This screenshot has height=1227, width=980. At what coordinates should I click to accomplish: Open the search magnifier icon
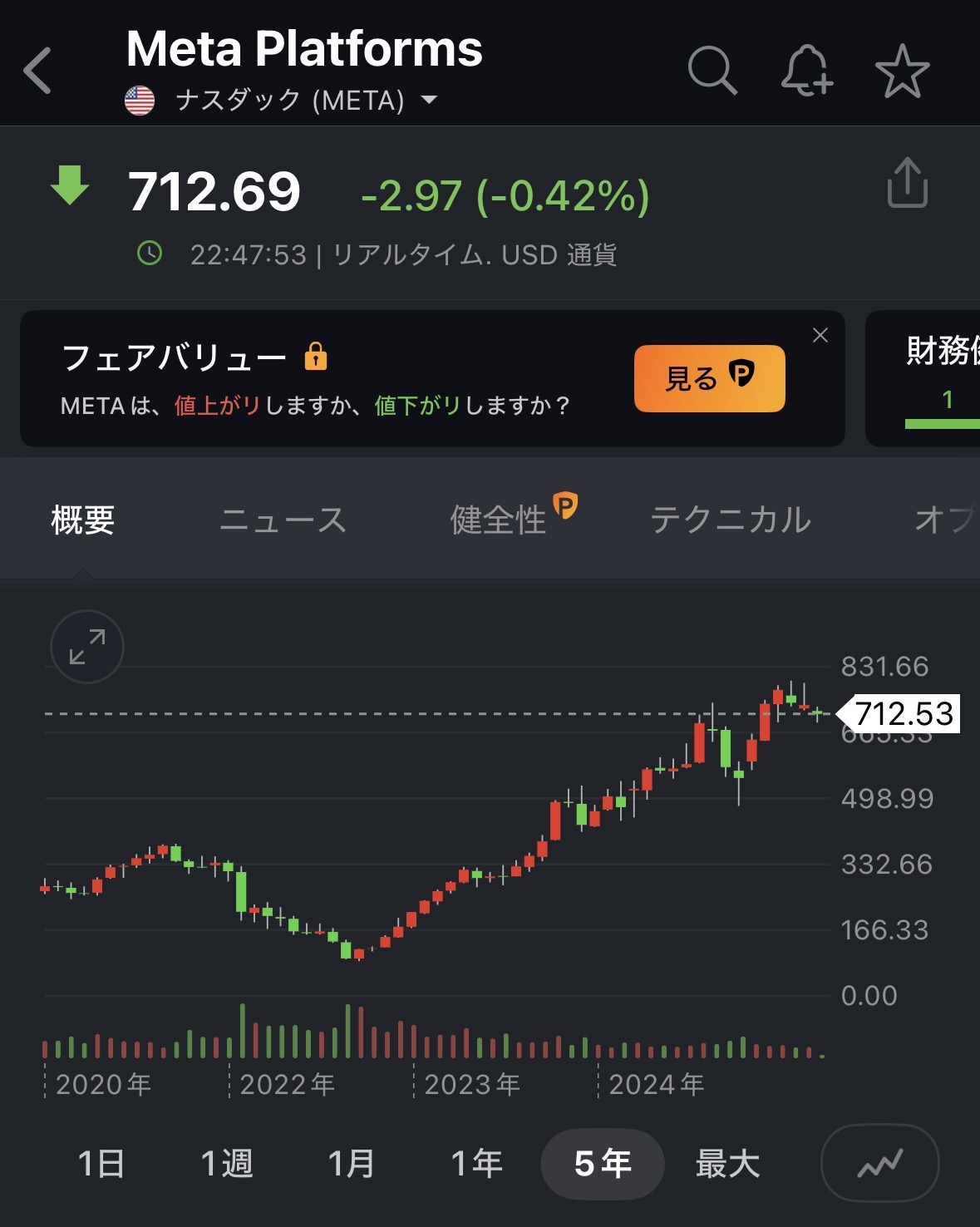(712, 71)
